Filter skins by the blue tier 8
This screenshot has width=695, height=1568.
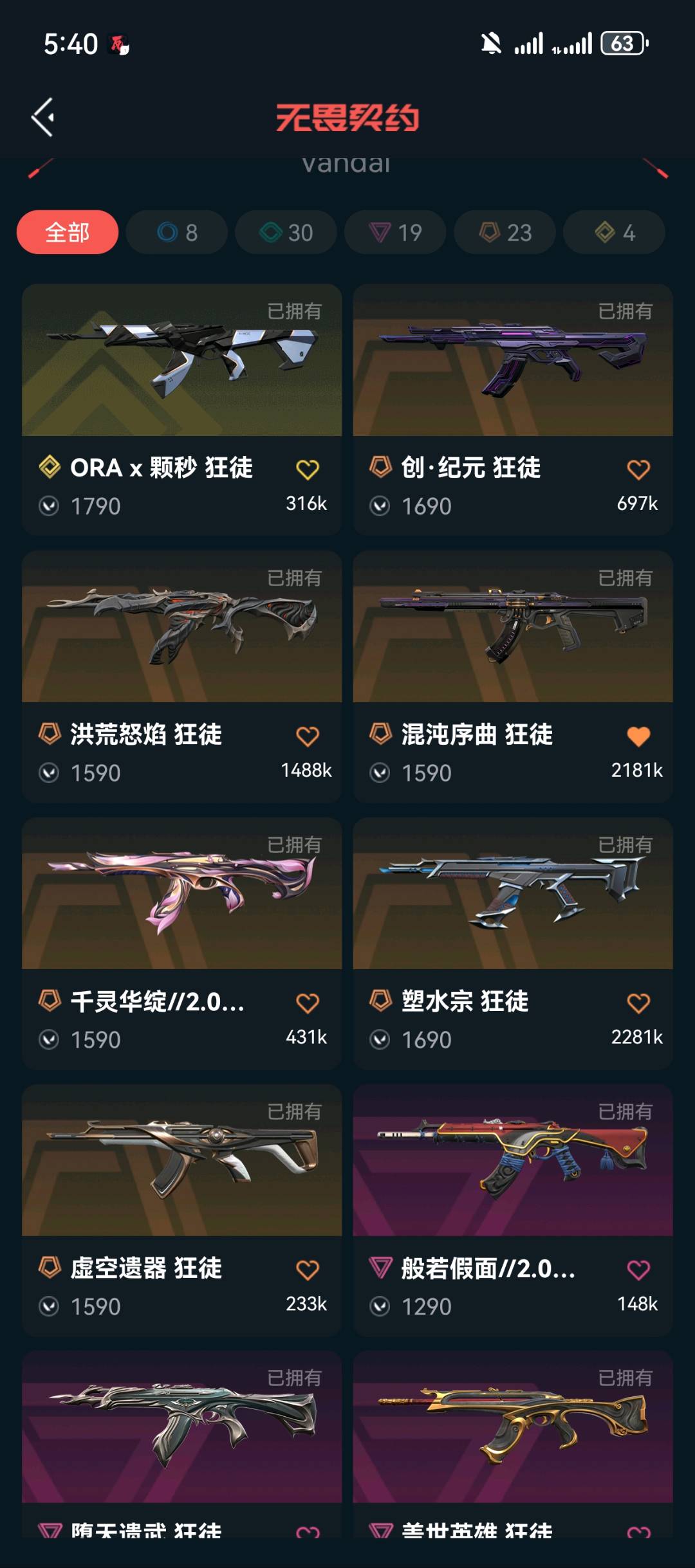pos(177,232)
